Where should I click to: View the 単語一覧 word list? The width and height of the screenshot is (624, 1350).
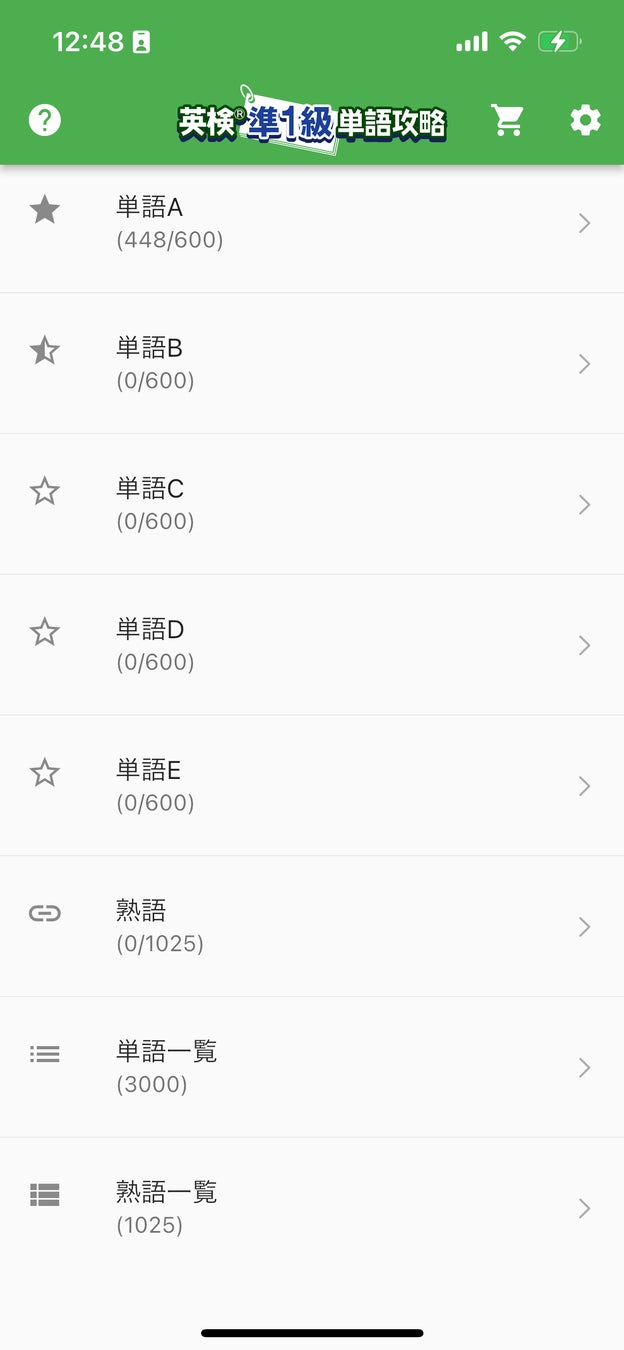tap(311, 1067)
